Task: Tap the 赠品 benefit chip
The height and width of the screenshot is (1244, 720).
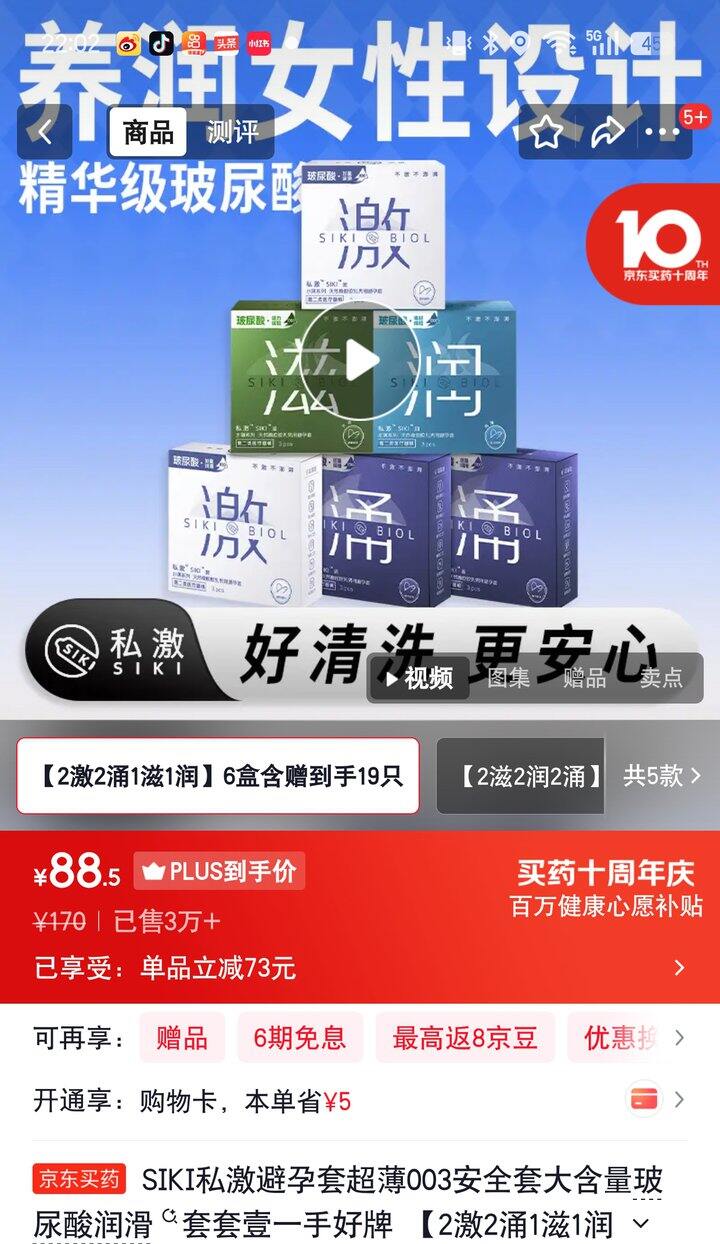Action: 182,1038
